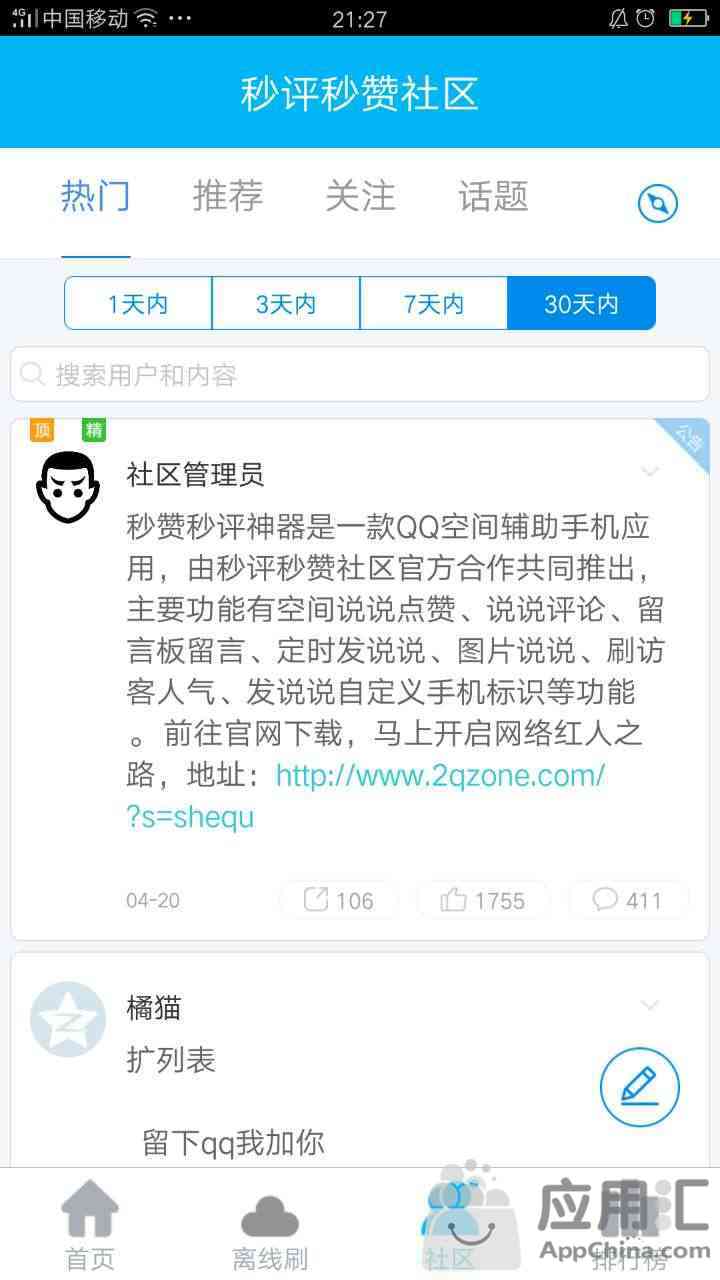Filter posts to 3天内
The width and height of the screenshot is (720, 1280).
(286, 303)
